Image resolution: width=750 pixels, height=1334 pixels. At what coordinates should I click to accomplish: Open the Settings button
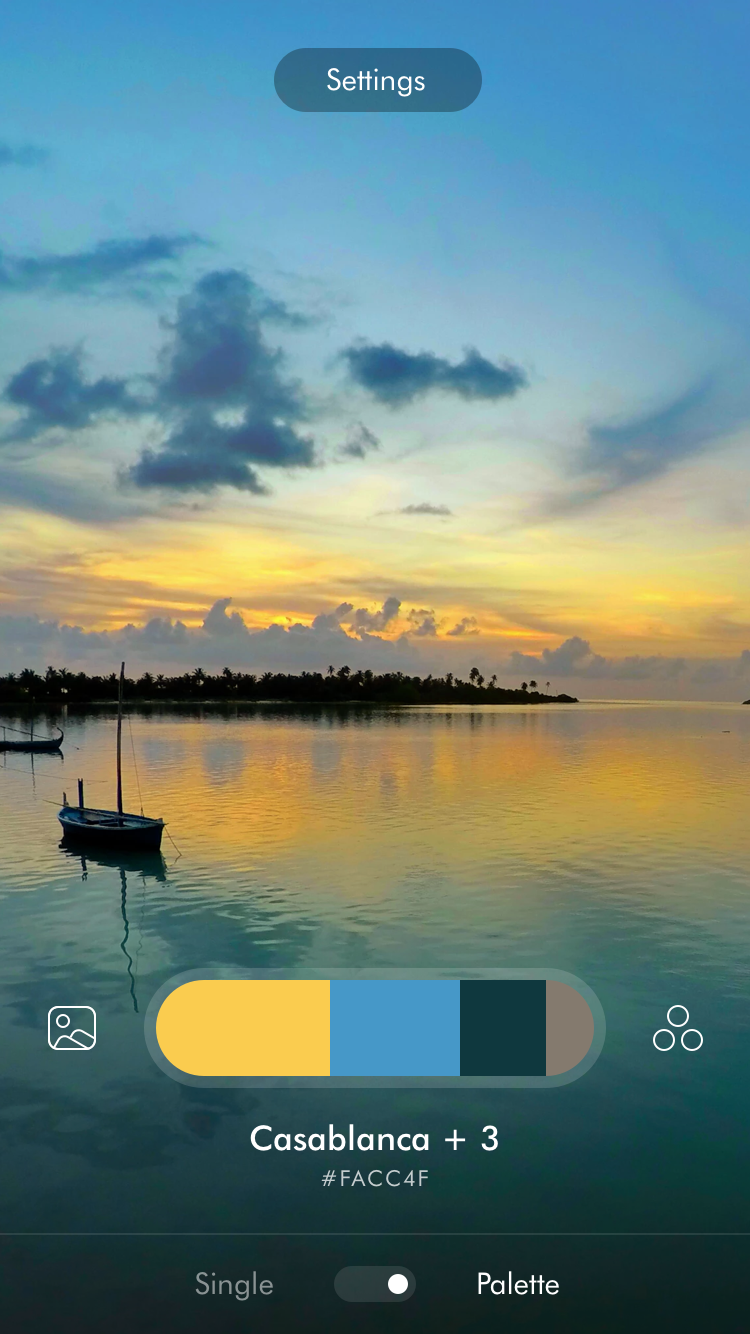377,80
